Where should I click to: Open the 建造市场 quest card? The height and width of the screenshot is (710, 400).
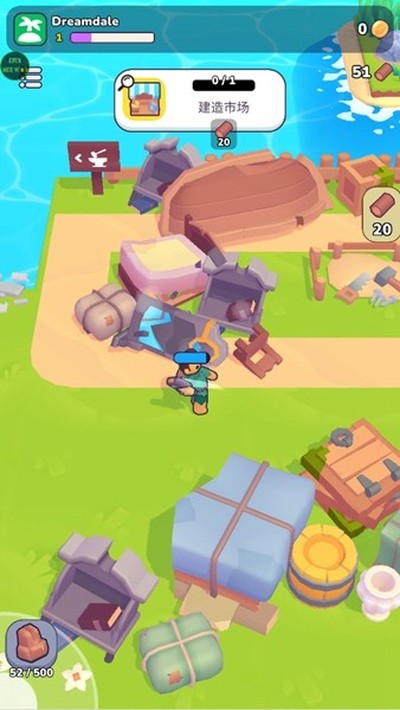[200, 100]
